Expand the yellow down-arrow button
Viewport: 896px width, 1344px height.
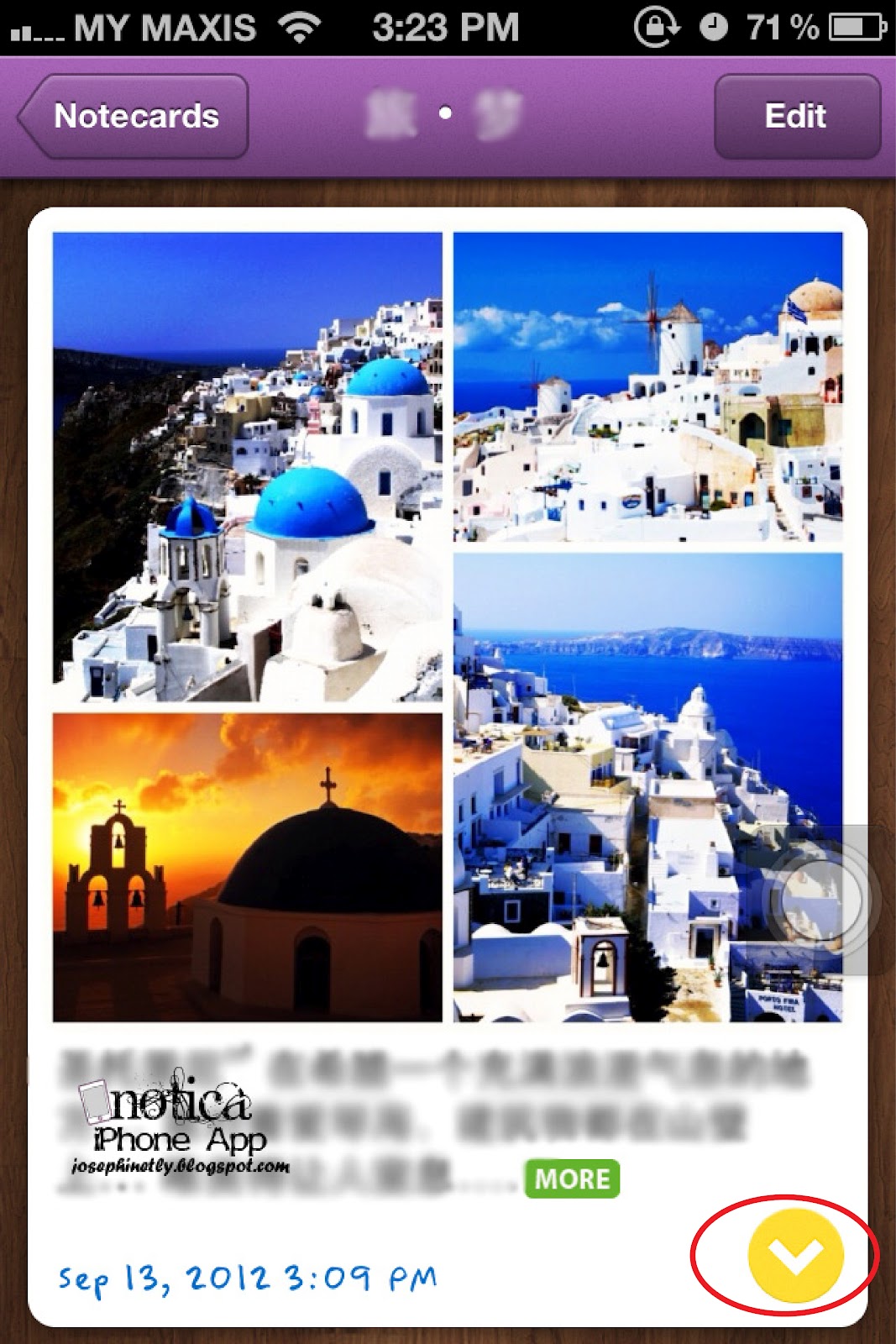(794, 1257)
